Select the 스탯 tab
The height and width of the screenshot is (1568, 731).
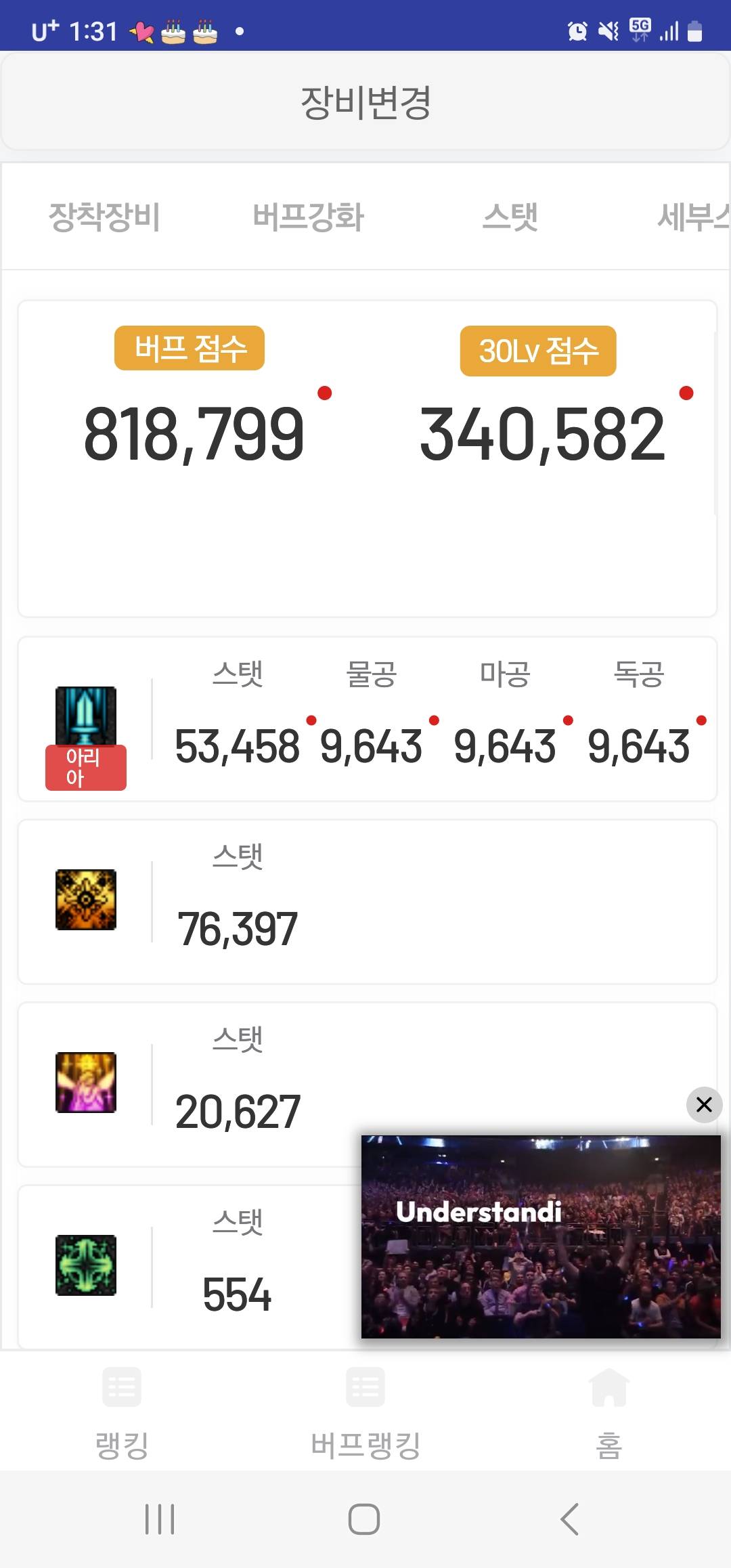[510, 217]
